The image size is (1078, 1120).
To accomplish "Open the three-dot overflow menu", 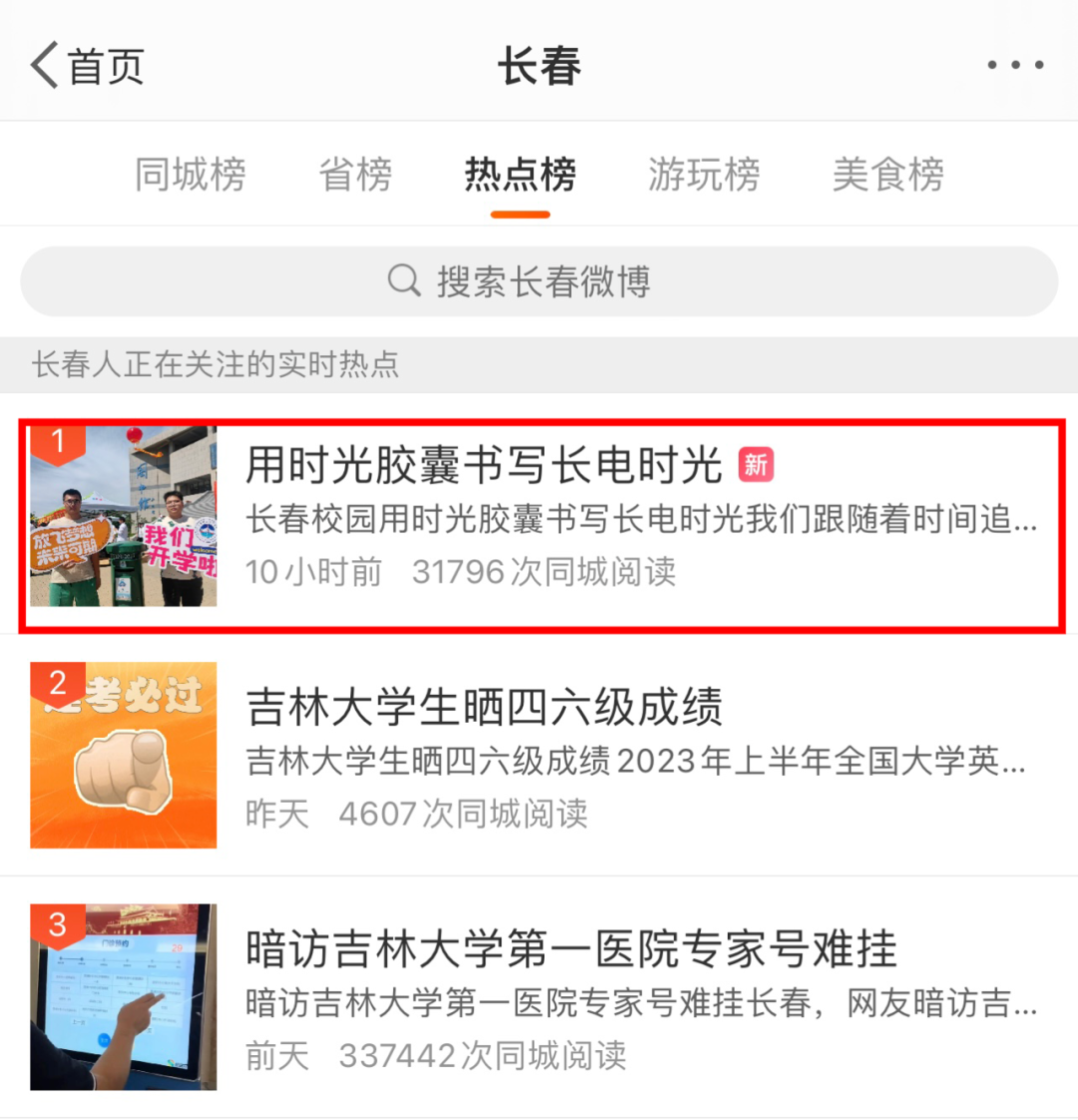I will point(1014,66).
